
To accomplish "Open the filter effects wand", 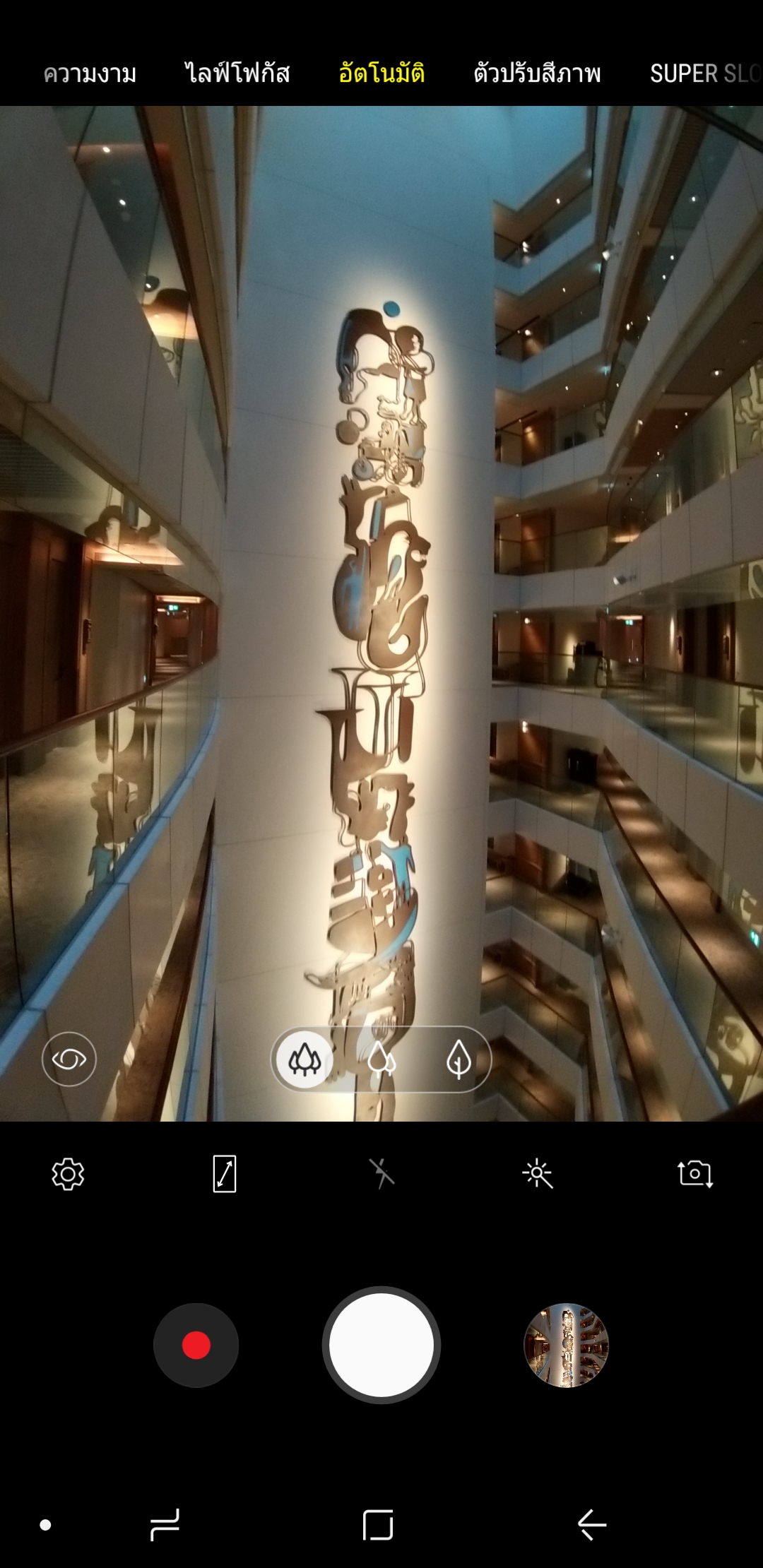I will click(x=538, y=1174).
